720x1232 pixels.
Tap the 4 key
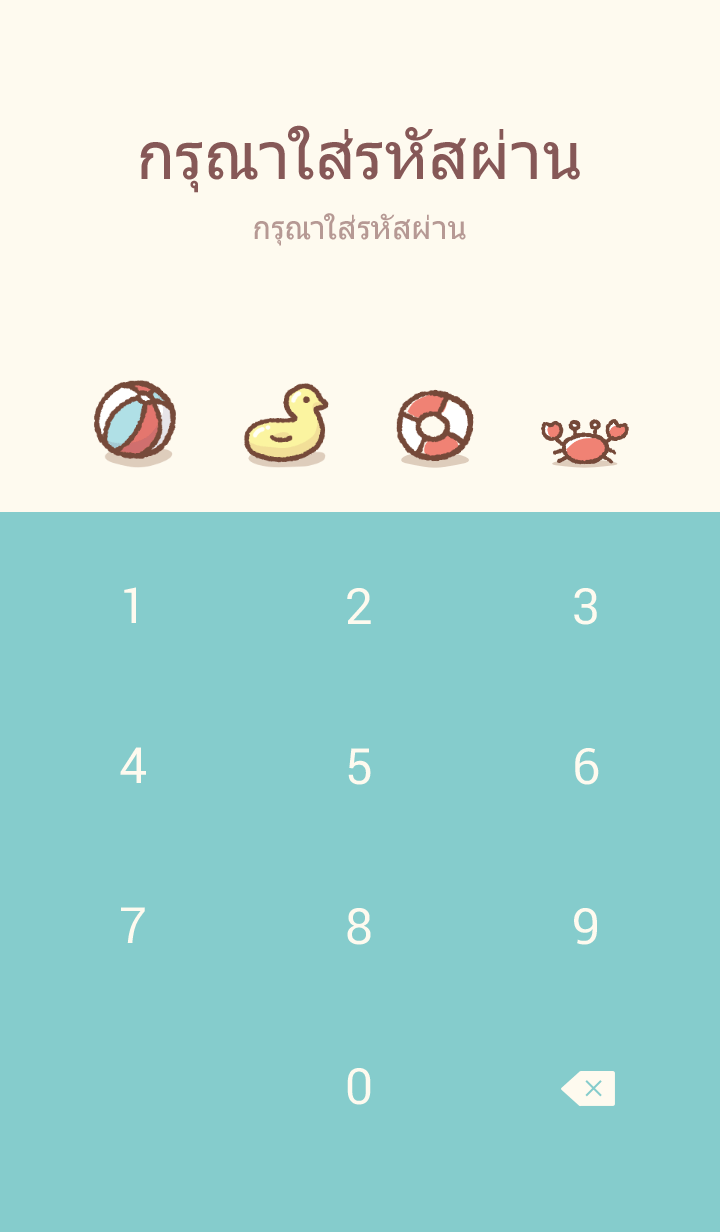[132, 767]
